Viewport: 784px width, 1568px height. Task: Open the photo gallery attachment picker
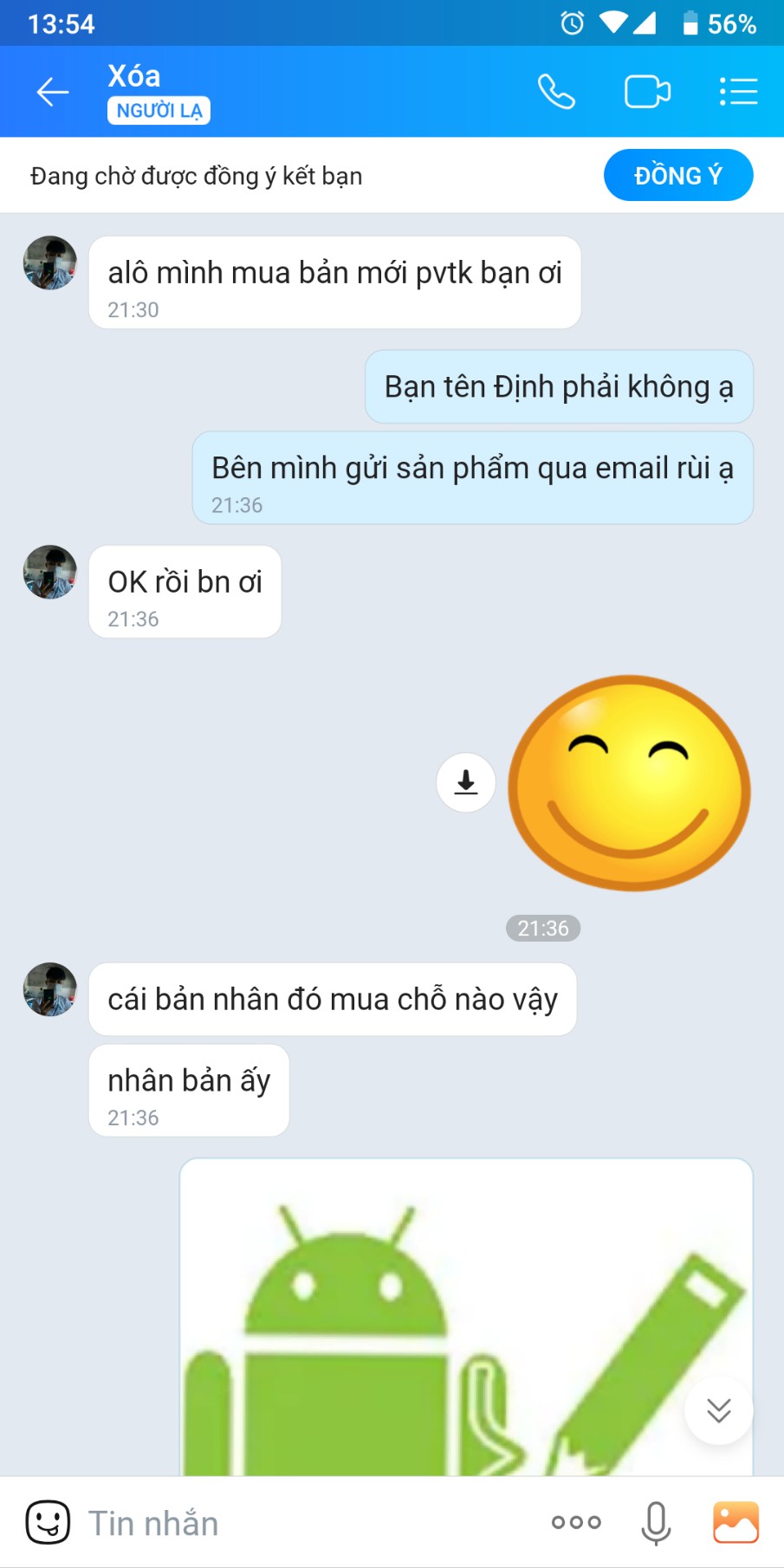(737, 1521)
